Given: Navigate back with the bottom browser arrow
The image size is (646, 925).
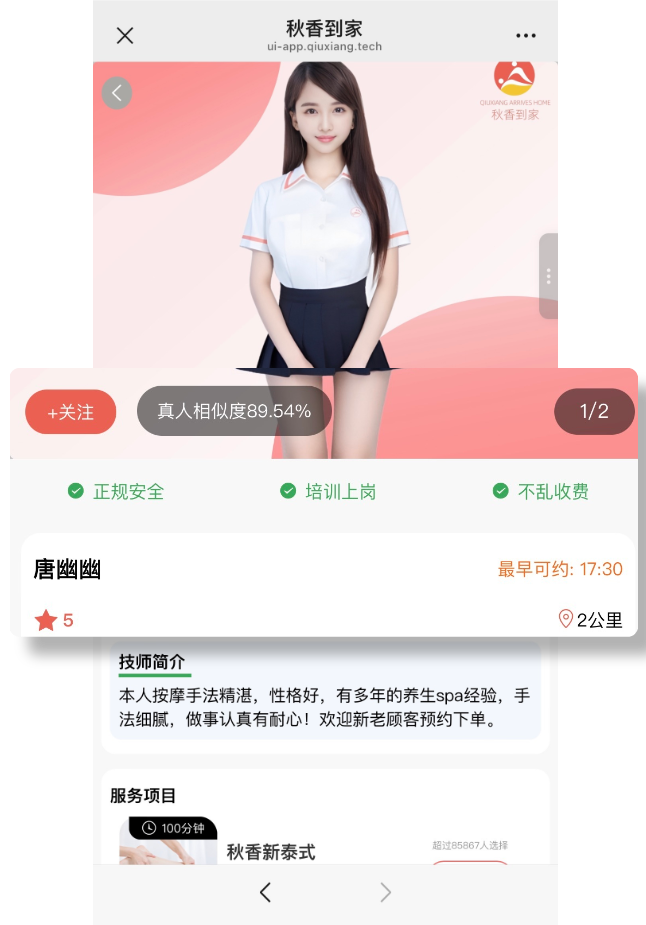Looking at the screenshot, I should click(265, 893).
